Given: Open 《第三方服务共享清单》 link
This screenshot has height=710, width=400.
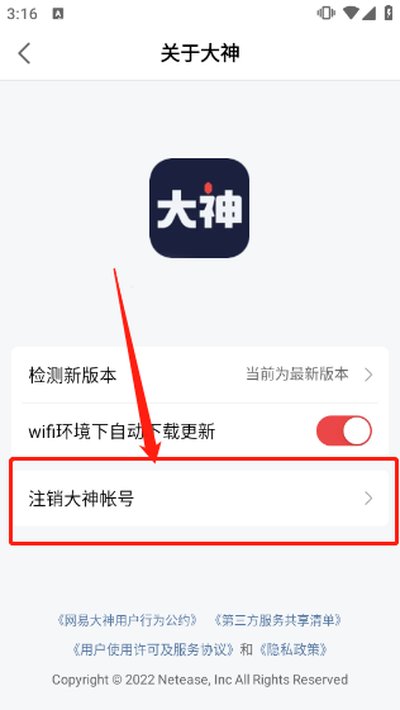Looking at the screenshot, I should (x=278, y=620).
